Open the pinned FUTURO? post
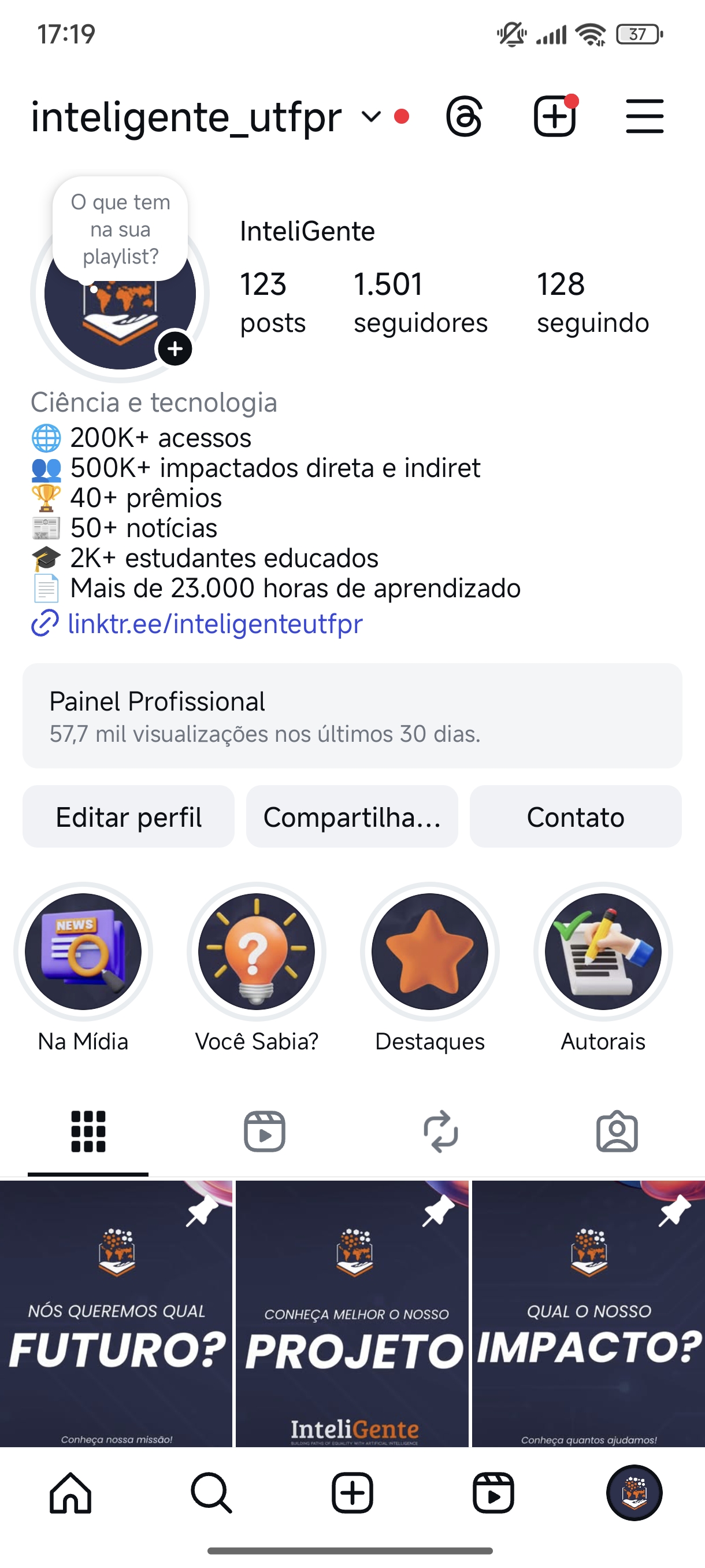Viewport: 705px width, 1568px height. (116, 1313)
